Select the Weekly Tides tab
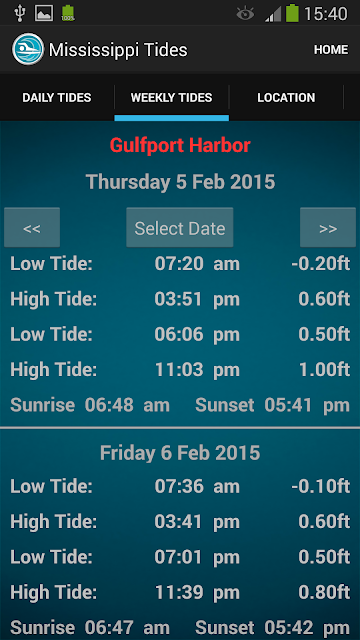360x640 pixels. coord(171,98)
